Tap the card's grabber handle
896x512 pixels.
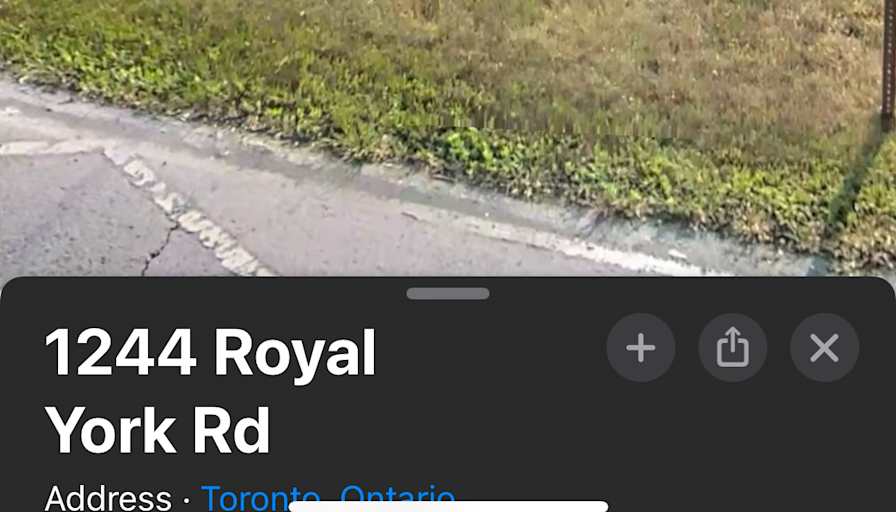coord(448,294)
